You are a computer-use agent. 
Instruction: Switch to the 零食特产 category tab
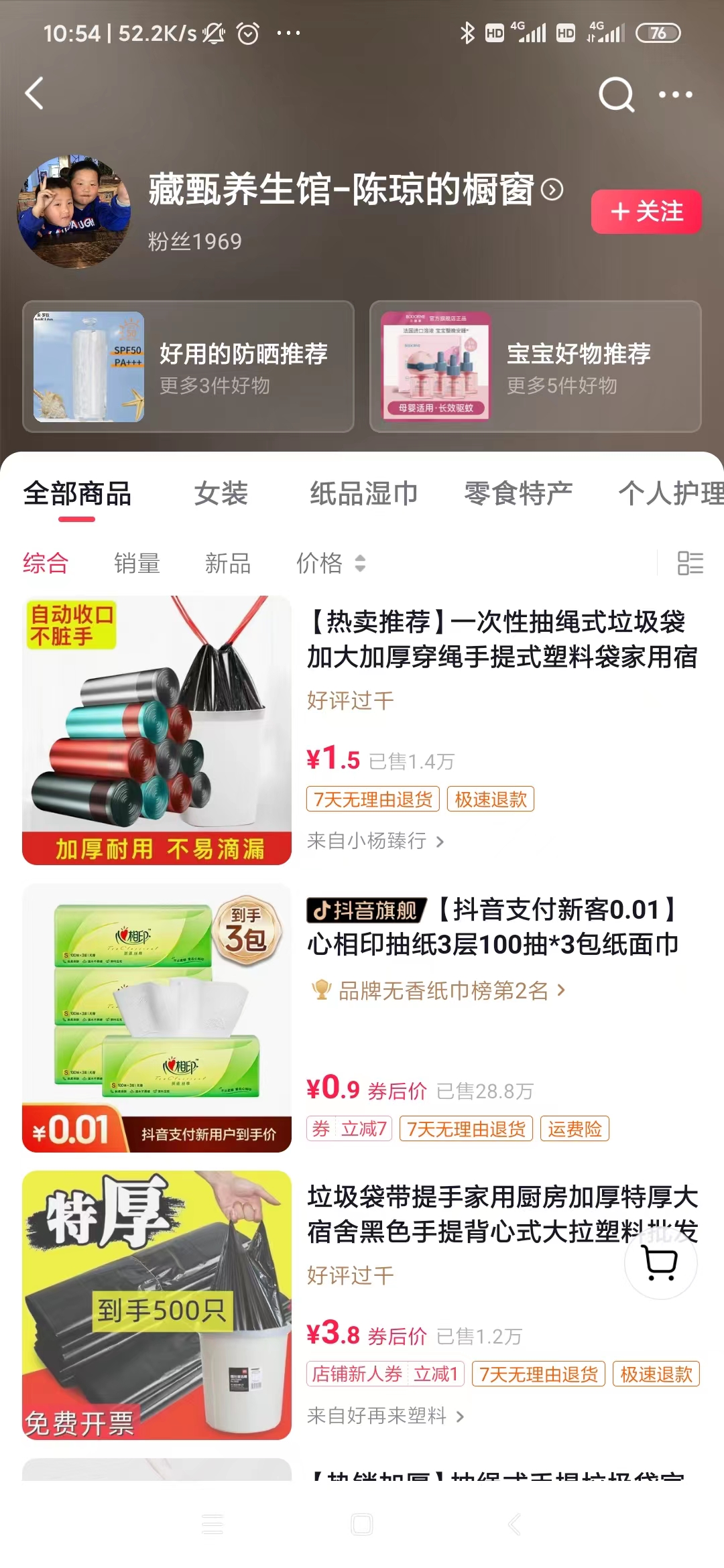[x=518, y=494]
